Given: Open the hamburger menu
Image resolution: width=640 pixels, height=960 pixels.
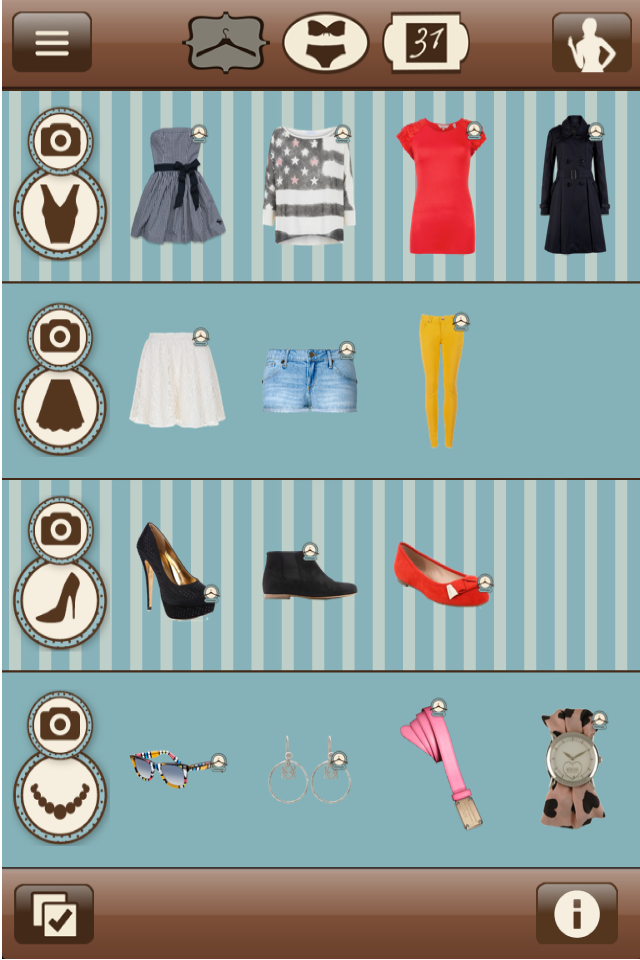Looking at the screenshot, I should (52, 42).
